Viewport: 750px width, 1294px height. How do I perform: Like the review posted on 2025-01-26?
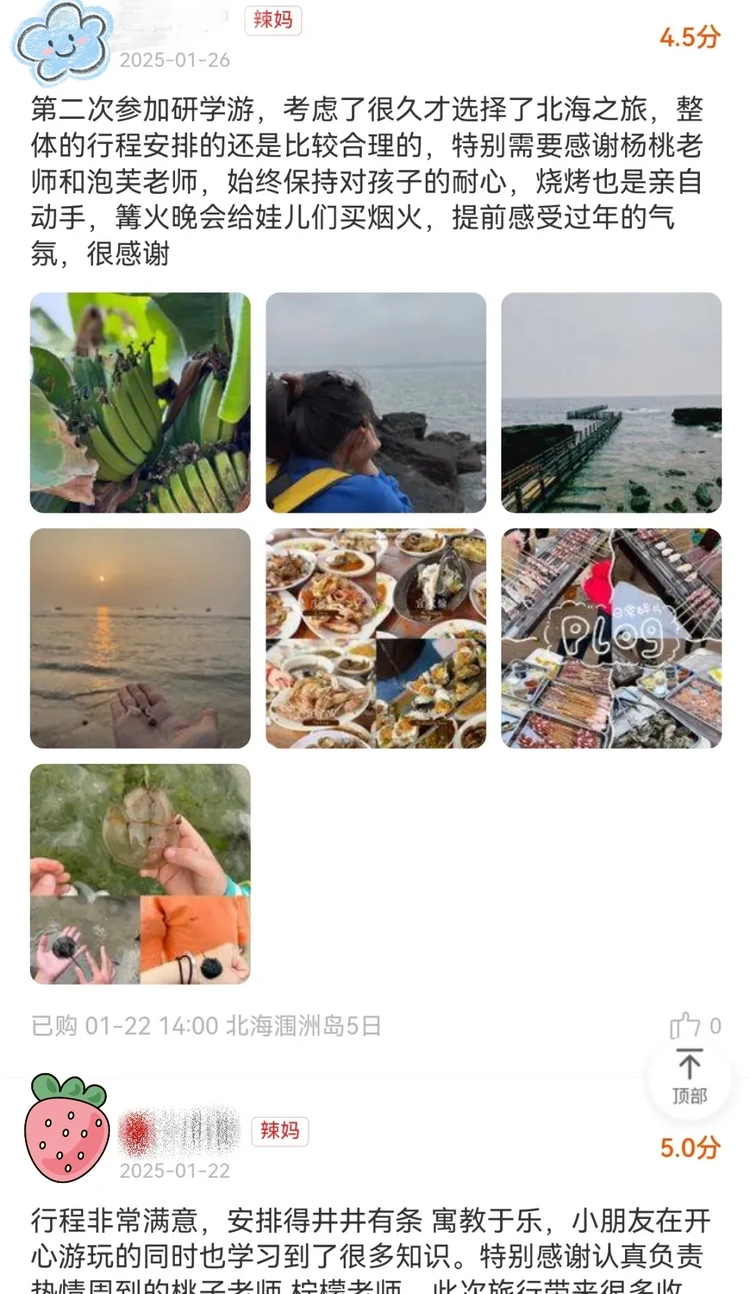[686, 1025]
